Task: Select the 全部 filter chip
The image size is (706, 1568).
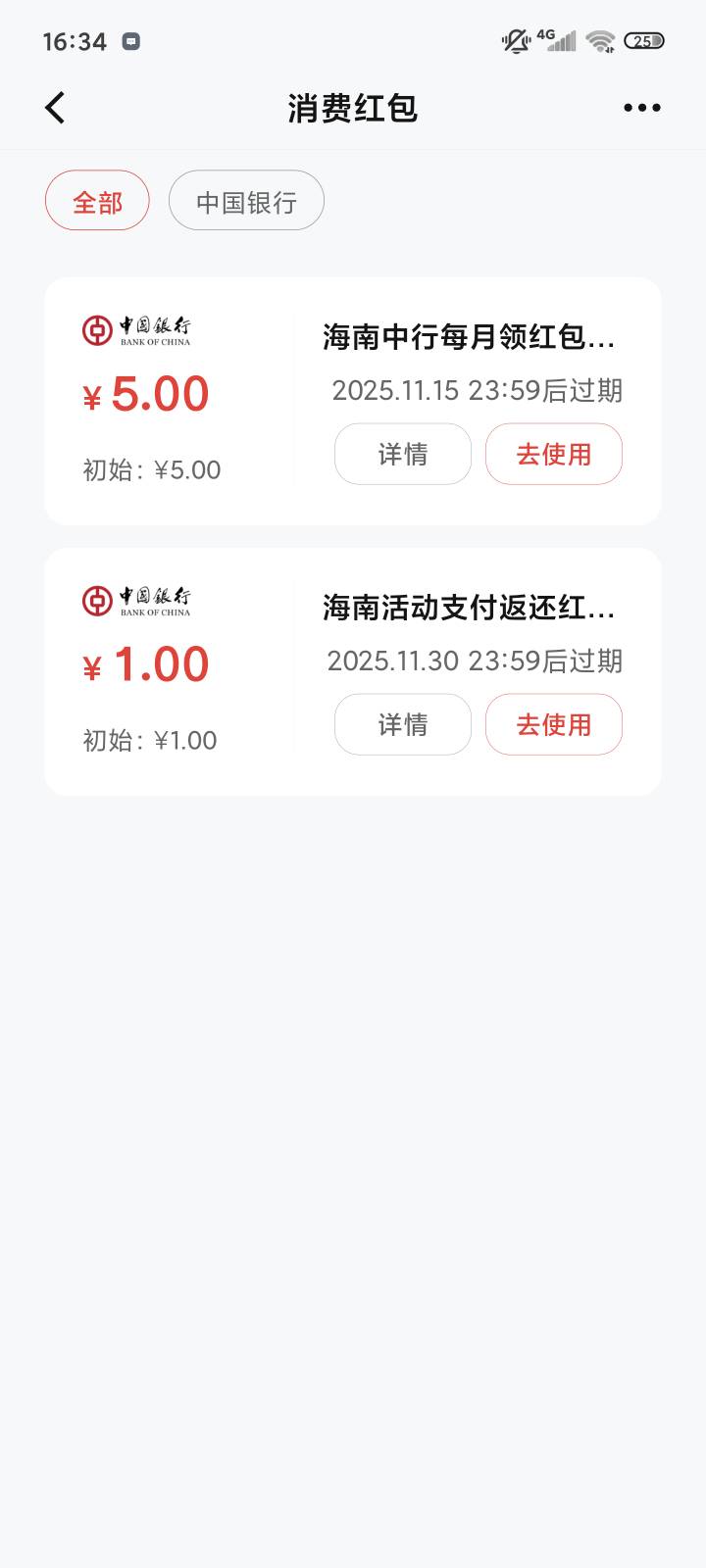Action: 97,201
